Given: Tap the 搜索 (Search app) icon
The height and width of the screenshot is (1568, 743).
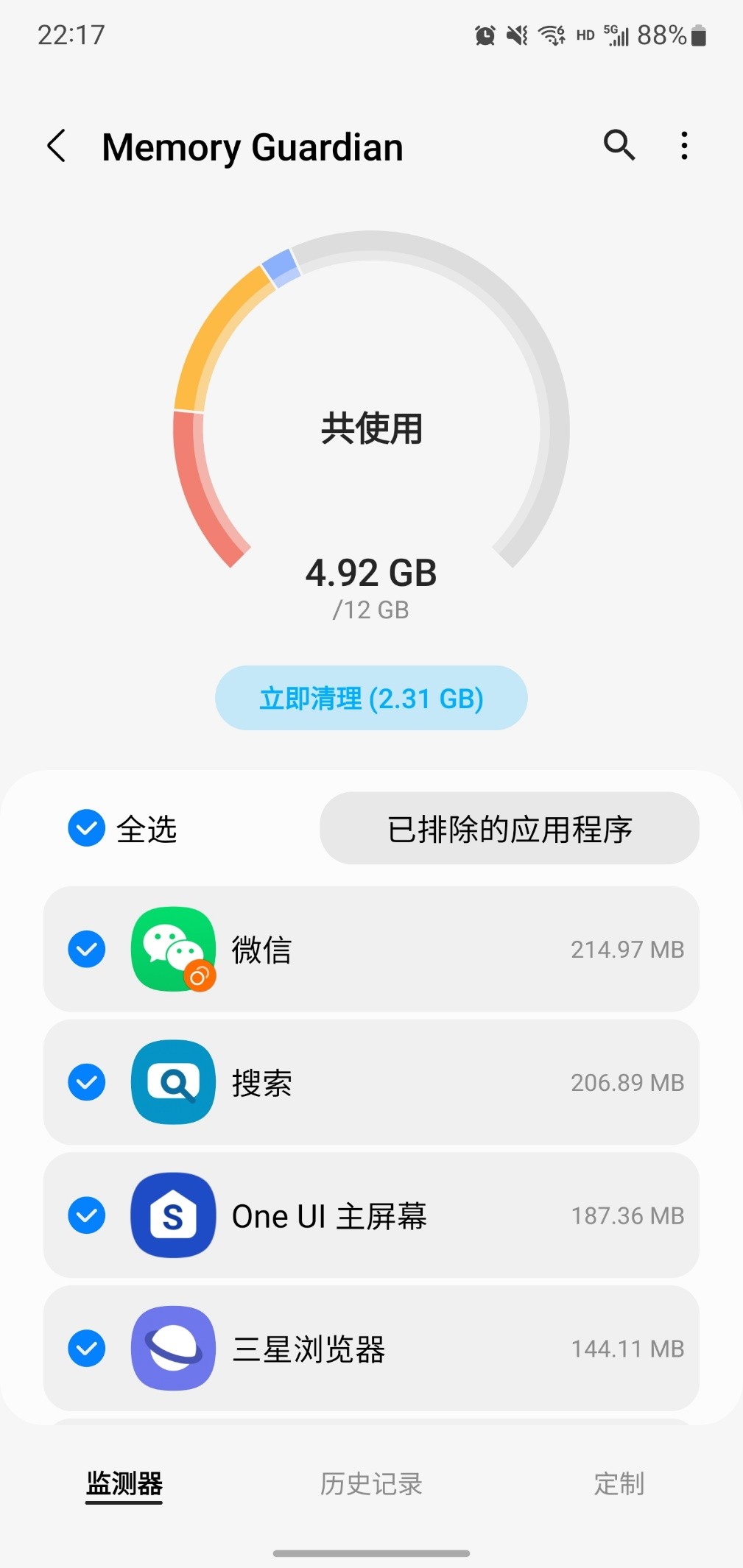Looking at the screenshot, I should (x=172, y=1082).
